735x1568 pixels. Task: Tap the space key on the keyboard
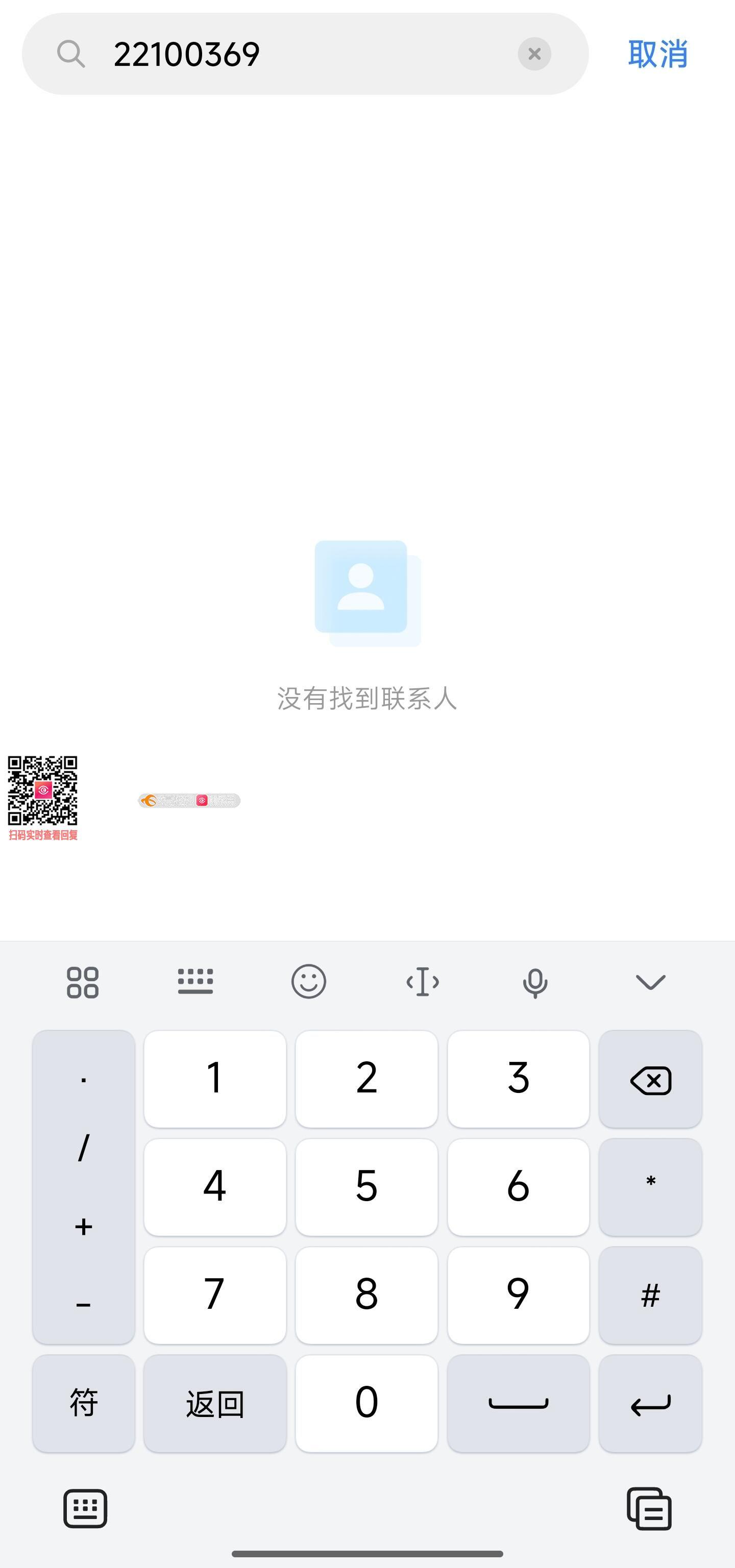tap(518, 1403)
